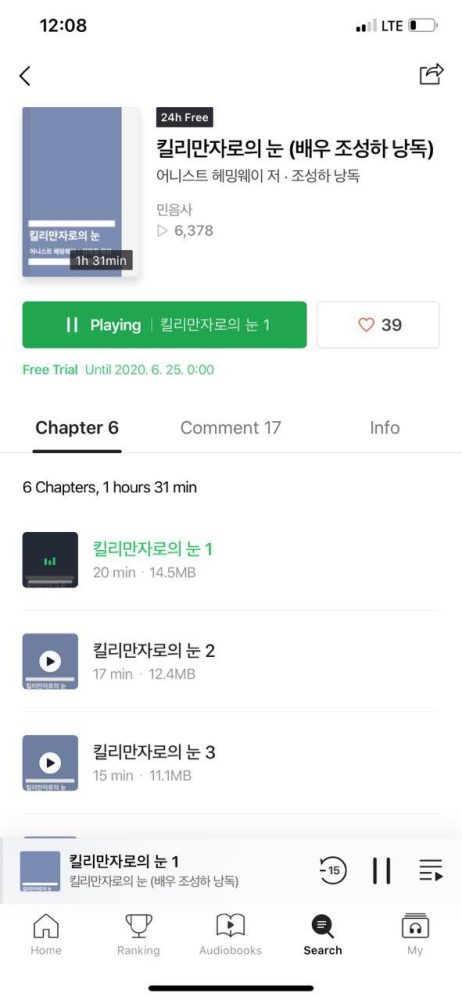462x1000 pixels.
Task: Open chapter 킬리만자로의 눈 1
Action: [x=231, y=559]
